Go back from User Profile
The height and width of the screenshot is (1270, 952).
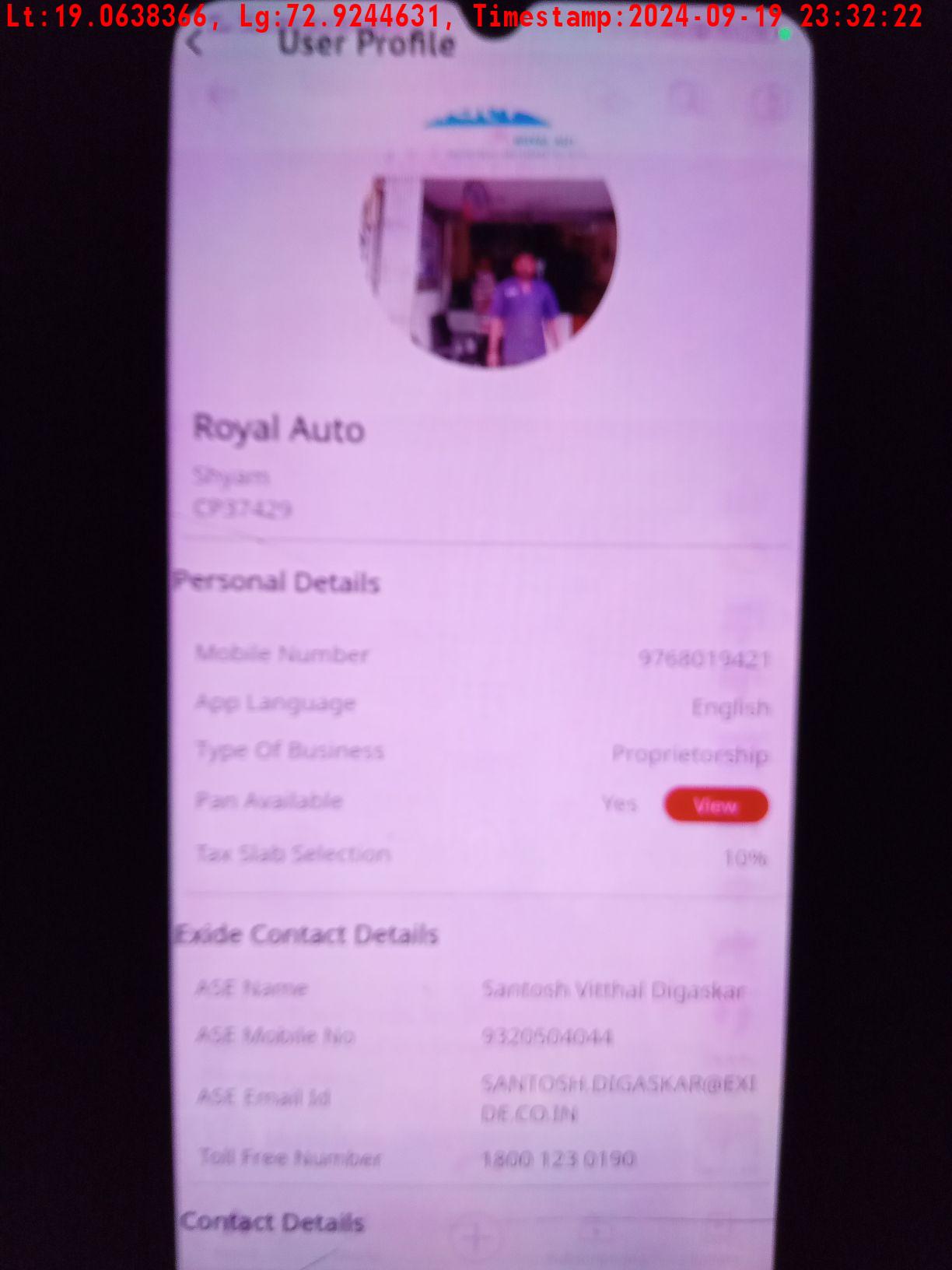[195, 44]
